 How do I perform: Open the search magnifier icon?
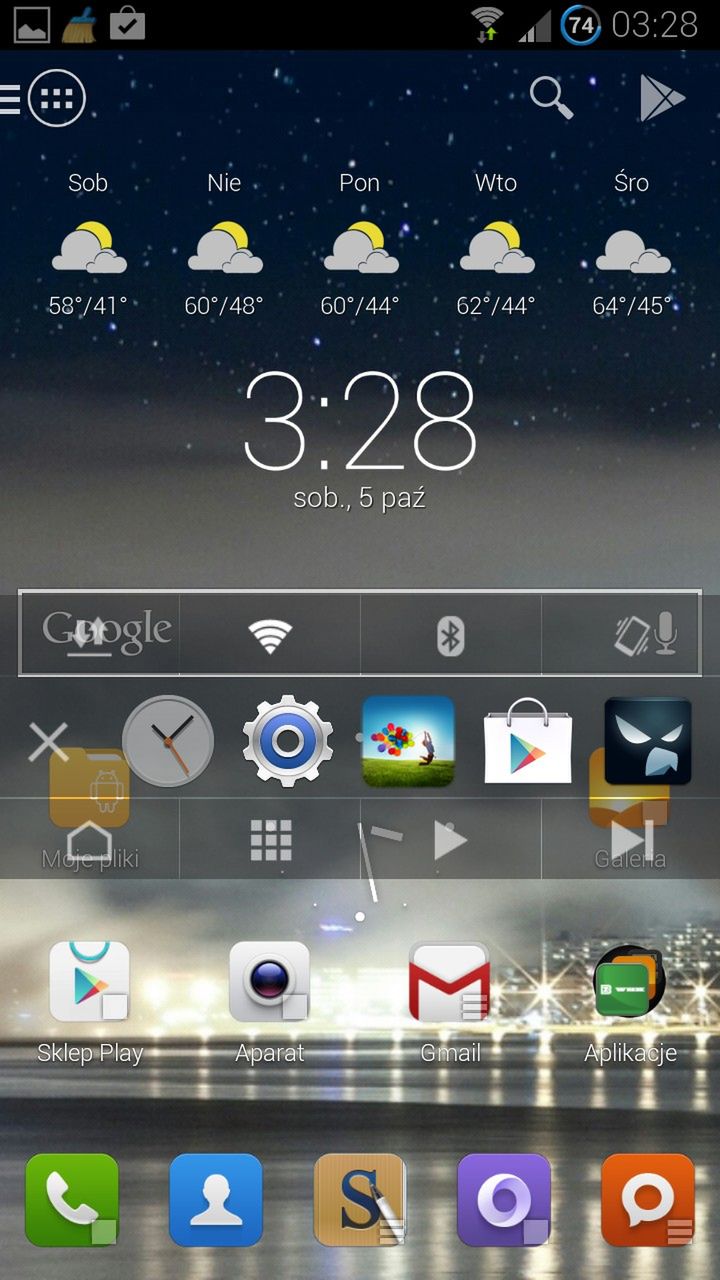click(551, 97)
